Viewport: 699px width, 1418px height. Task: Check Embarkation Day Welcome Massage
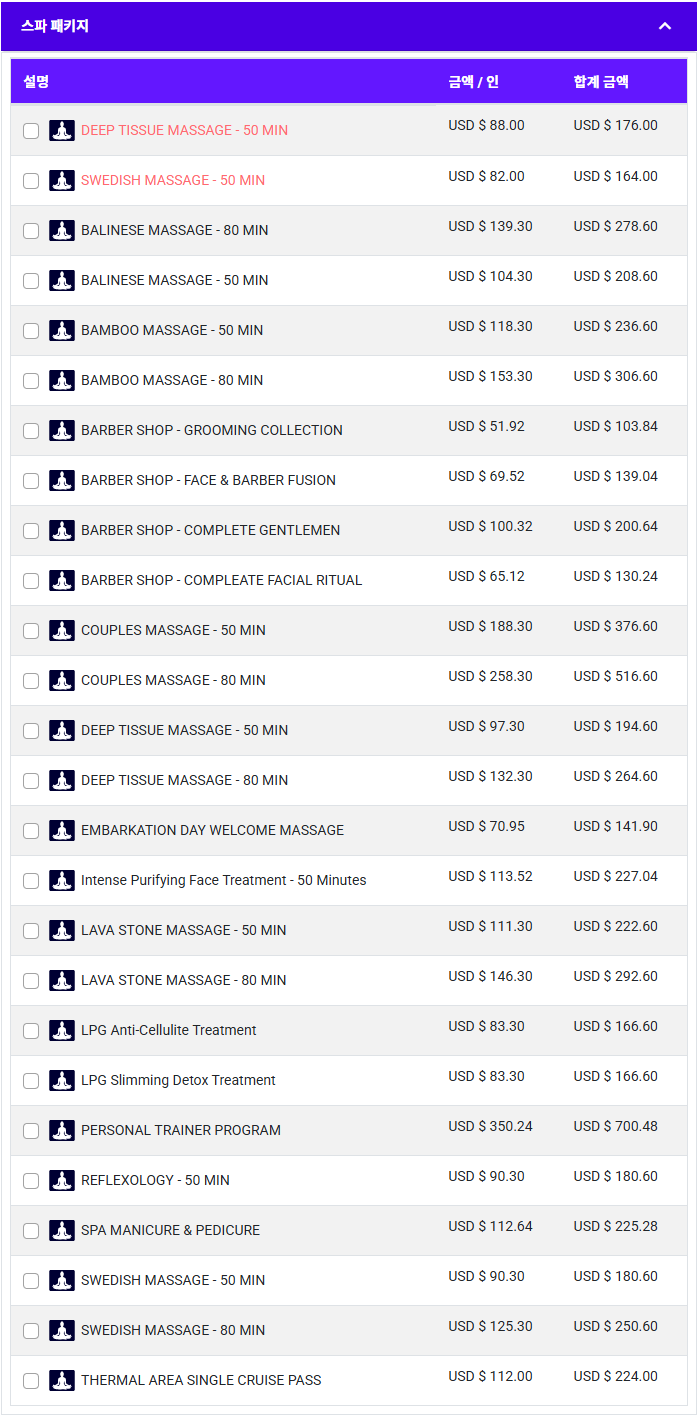31,831
